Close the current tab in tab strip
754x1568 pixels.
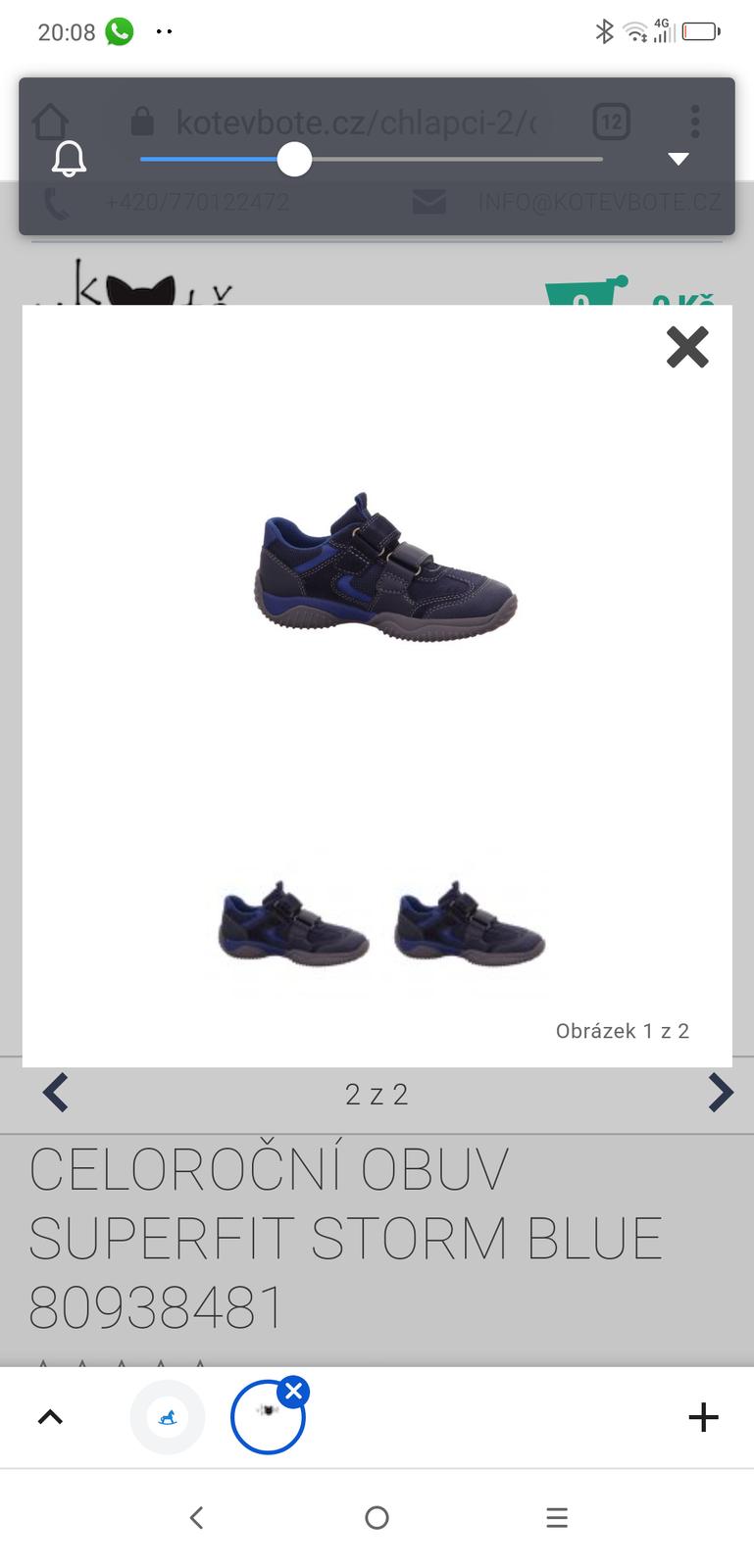pyautogui.click(x=293, y=1391)
